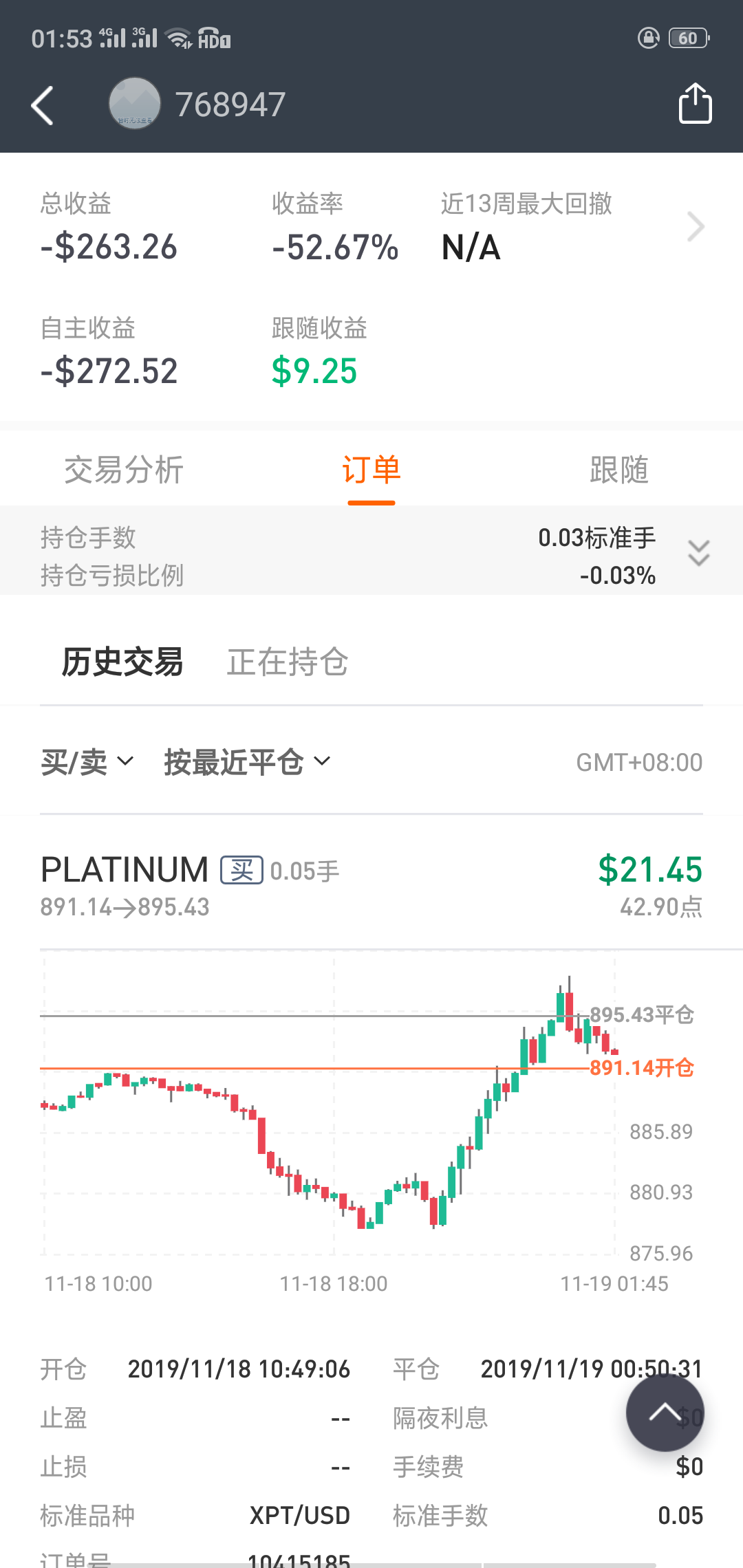
Task: Go back using the top-left arrow
Action: [x=43, y=105]
